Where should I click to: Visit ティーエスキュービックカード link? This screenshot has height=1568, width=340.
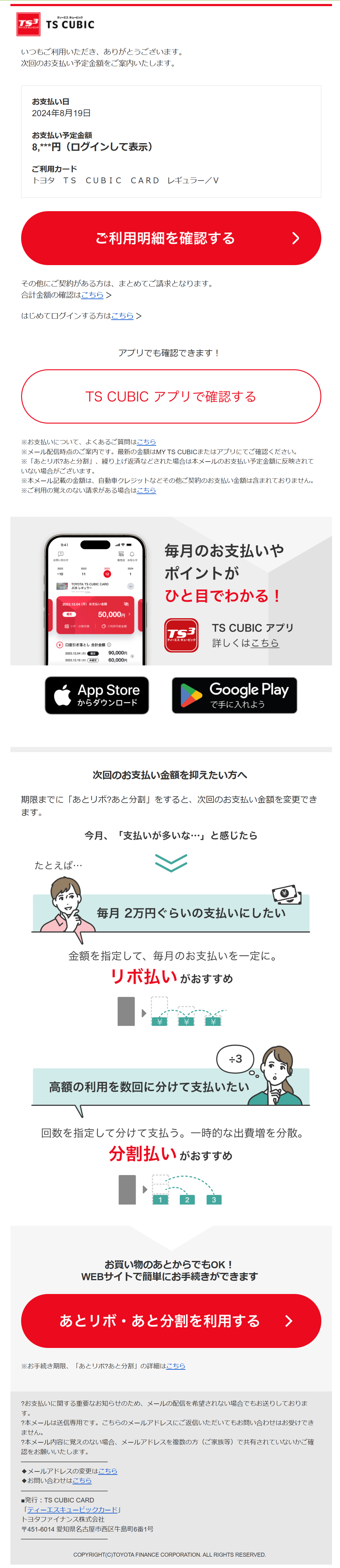pyautogui.click(x=72, y=1509)
